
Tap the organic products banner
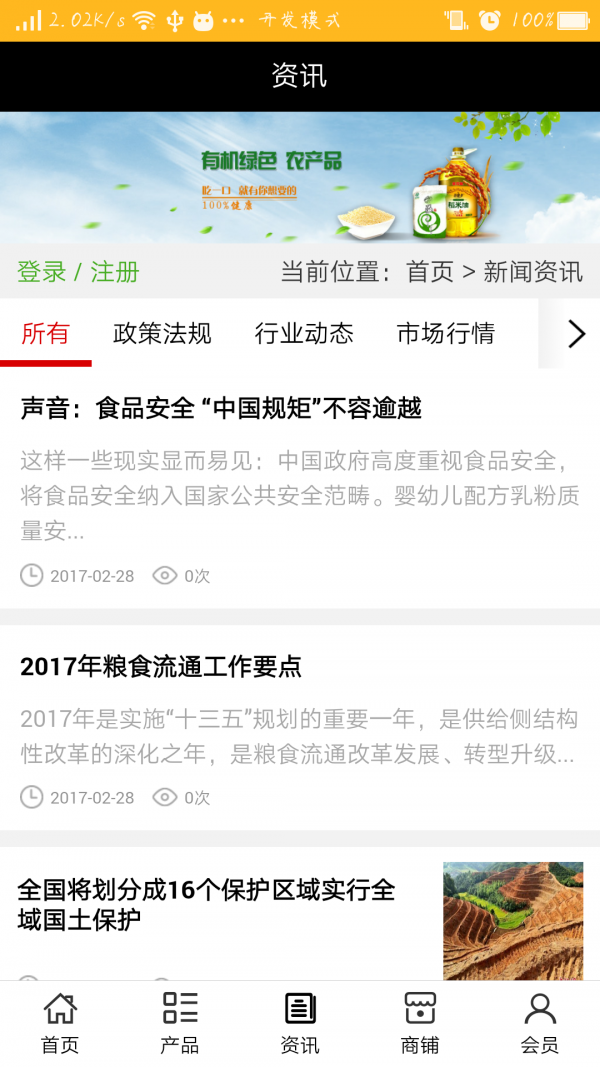tap(300, 176)
